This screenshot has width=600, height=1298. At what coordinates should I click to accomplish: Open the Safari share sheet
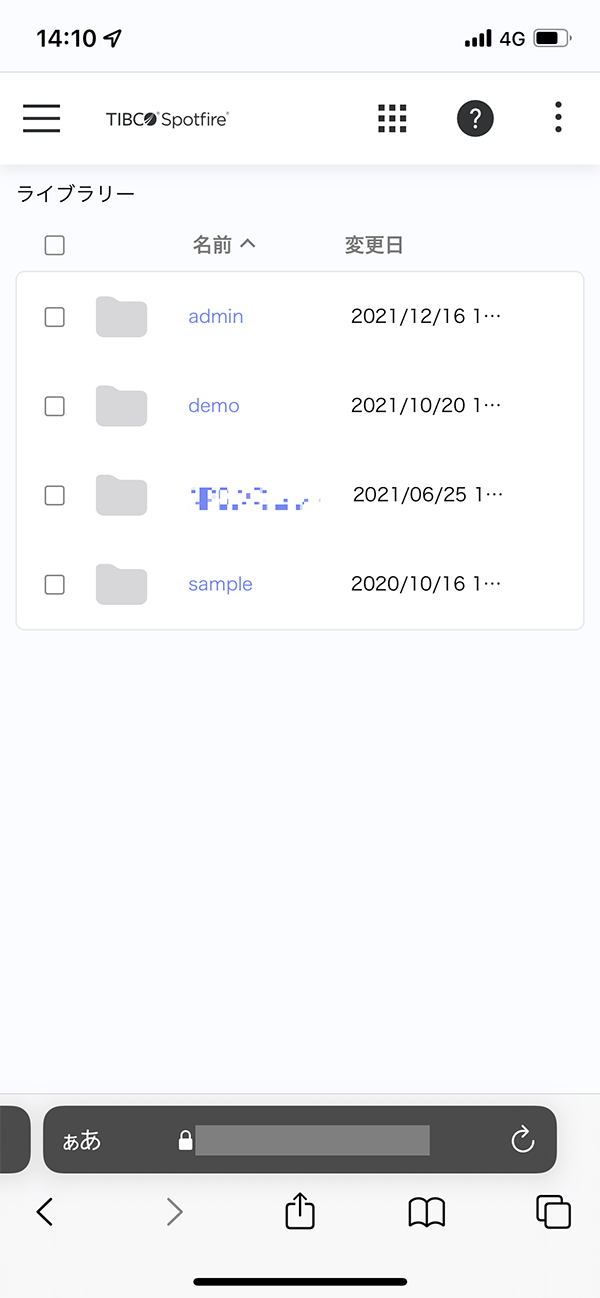(300, 1211)
